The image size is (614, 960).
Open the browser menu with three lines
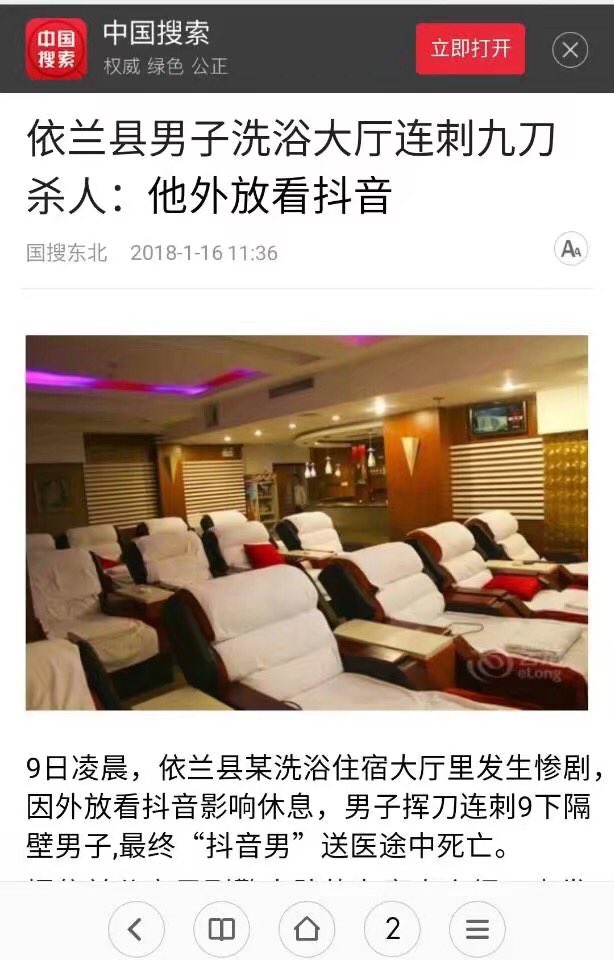(x=477, y=929)
